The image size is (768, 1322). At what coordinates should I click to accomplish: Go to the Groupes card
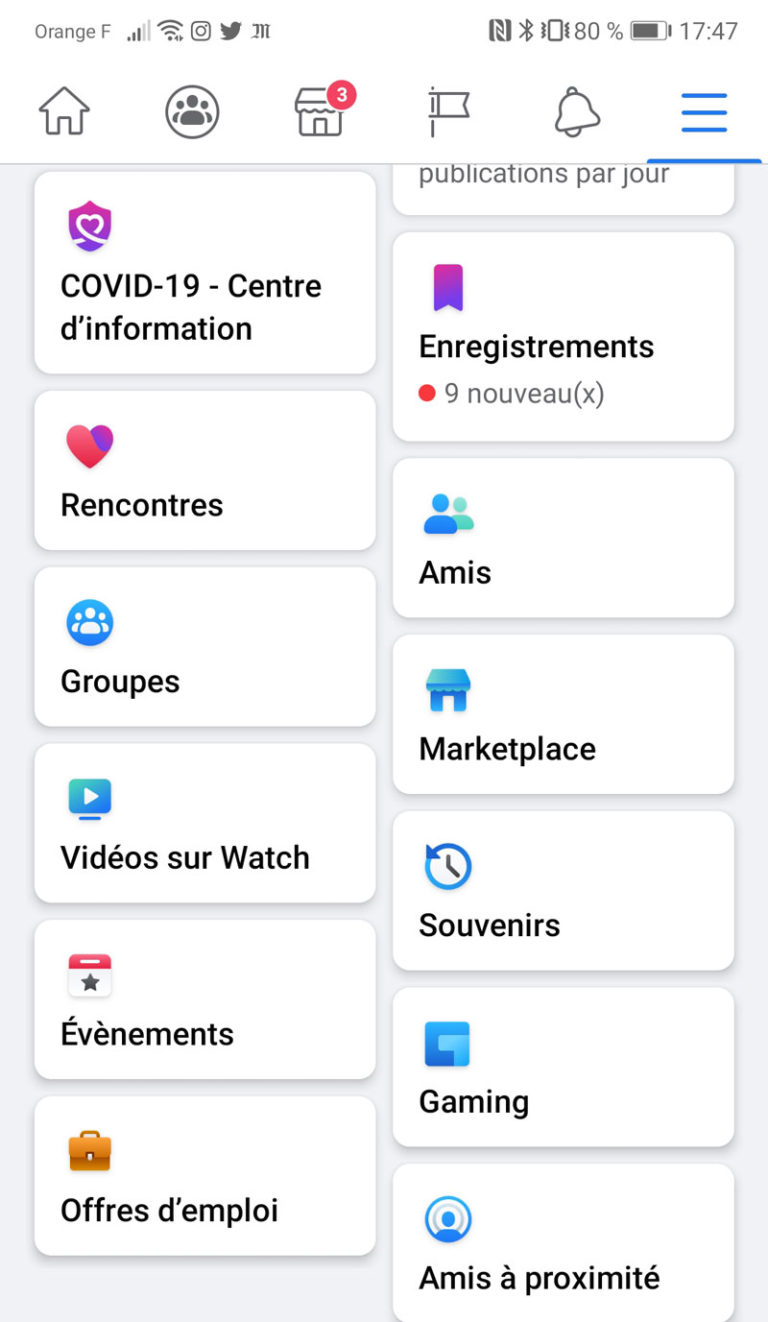point(205,646)
